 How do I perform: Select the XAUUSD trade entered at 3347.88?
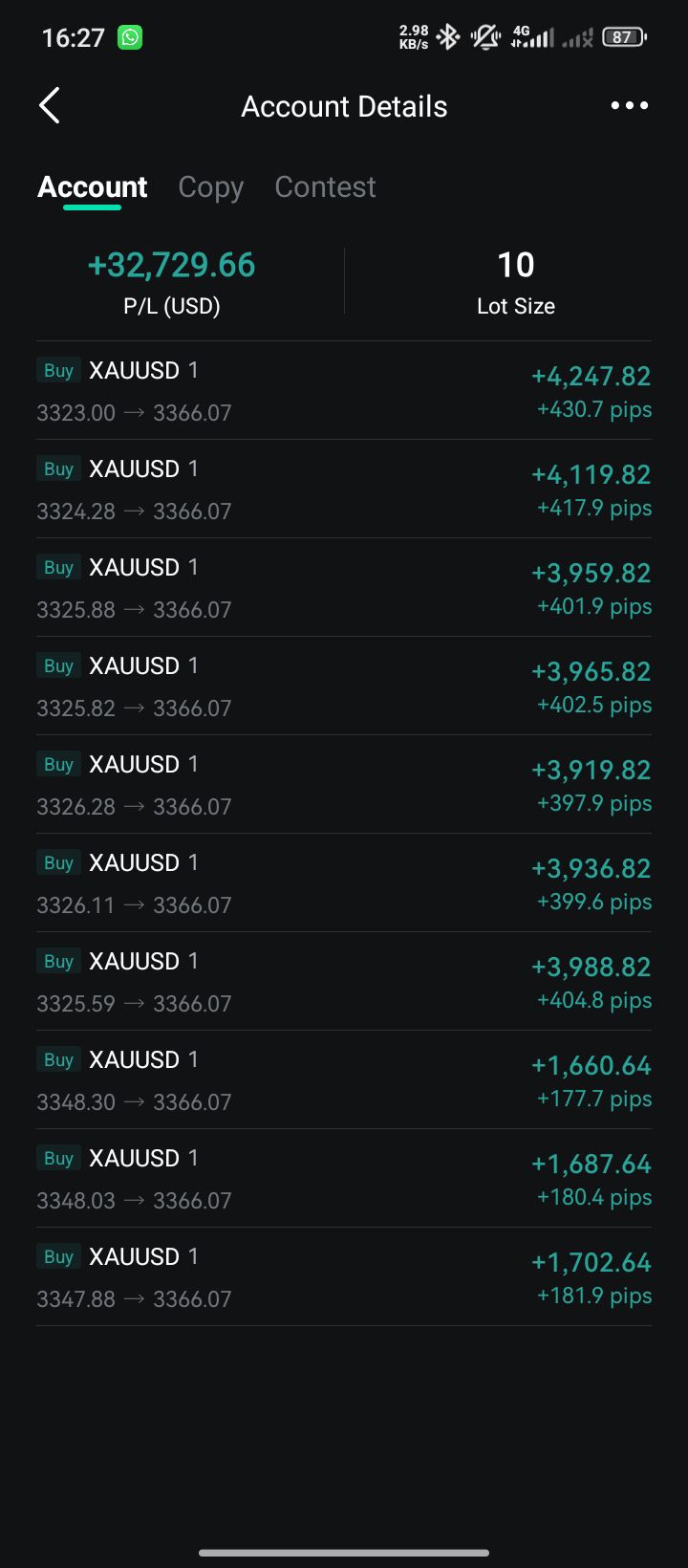tap(344, 1277)
